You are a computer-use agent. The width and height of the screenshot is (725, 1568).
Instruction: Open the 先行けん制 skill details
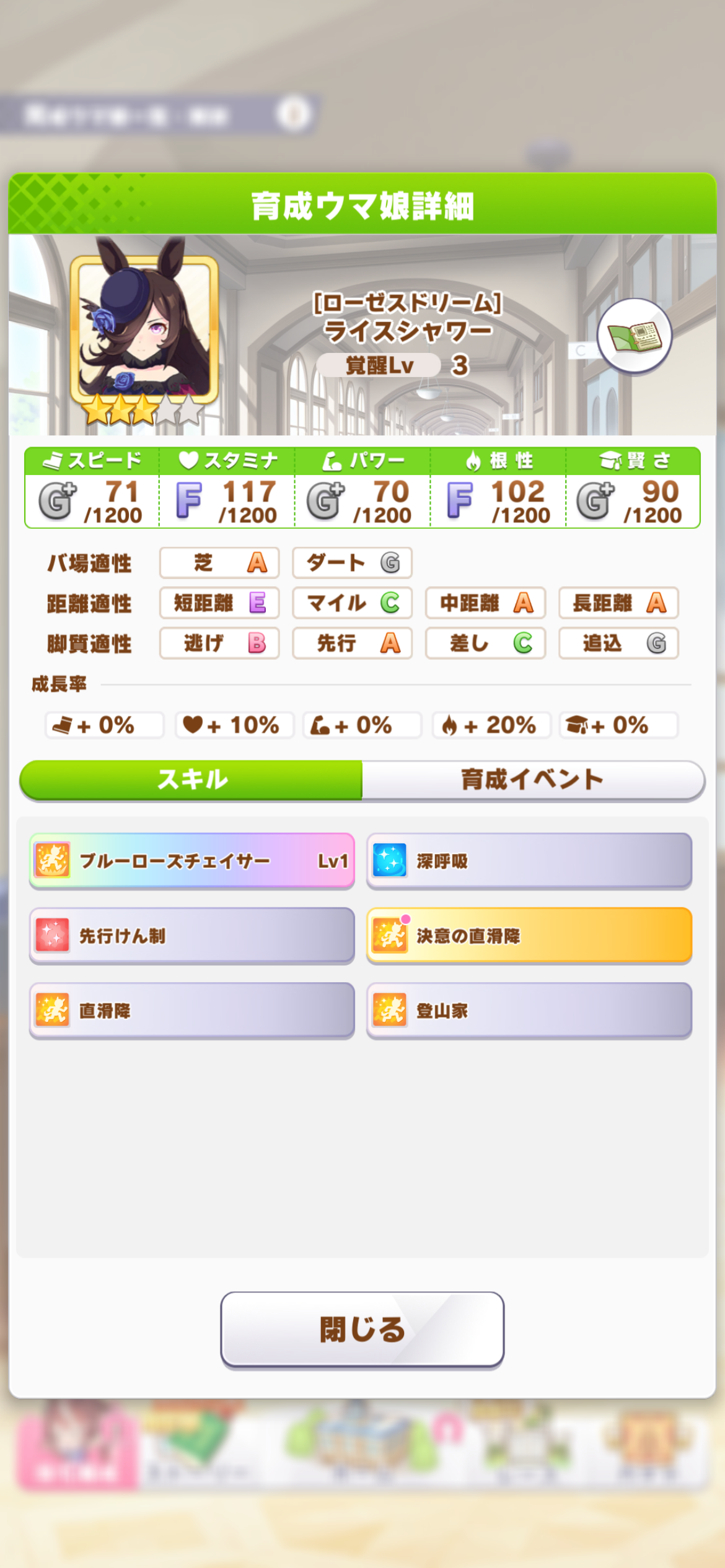coord(191,936)
